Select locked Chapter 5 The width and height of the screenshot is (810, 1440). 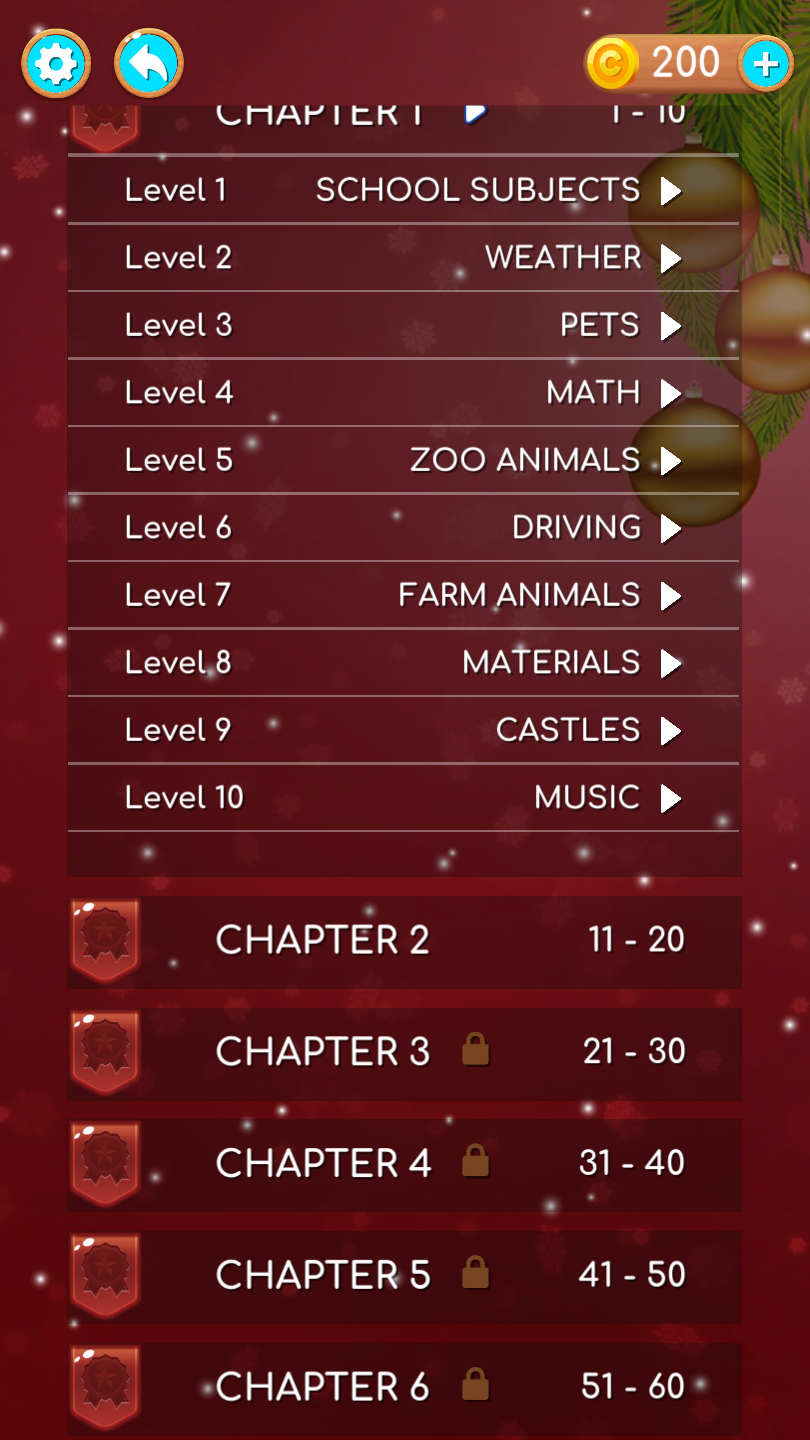[x=404, y=1278]
